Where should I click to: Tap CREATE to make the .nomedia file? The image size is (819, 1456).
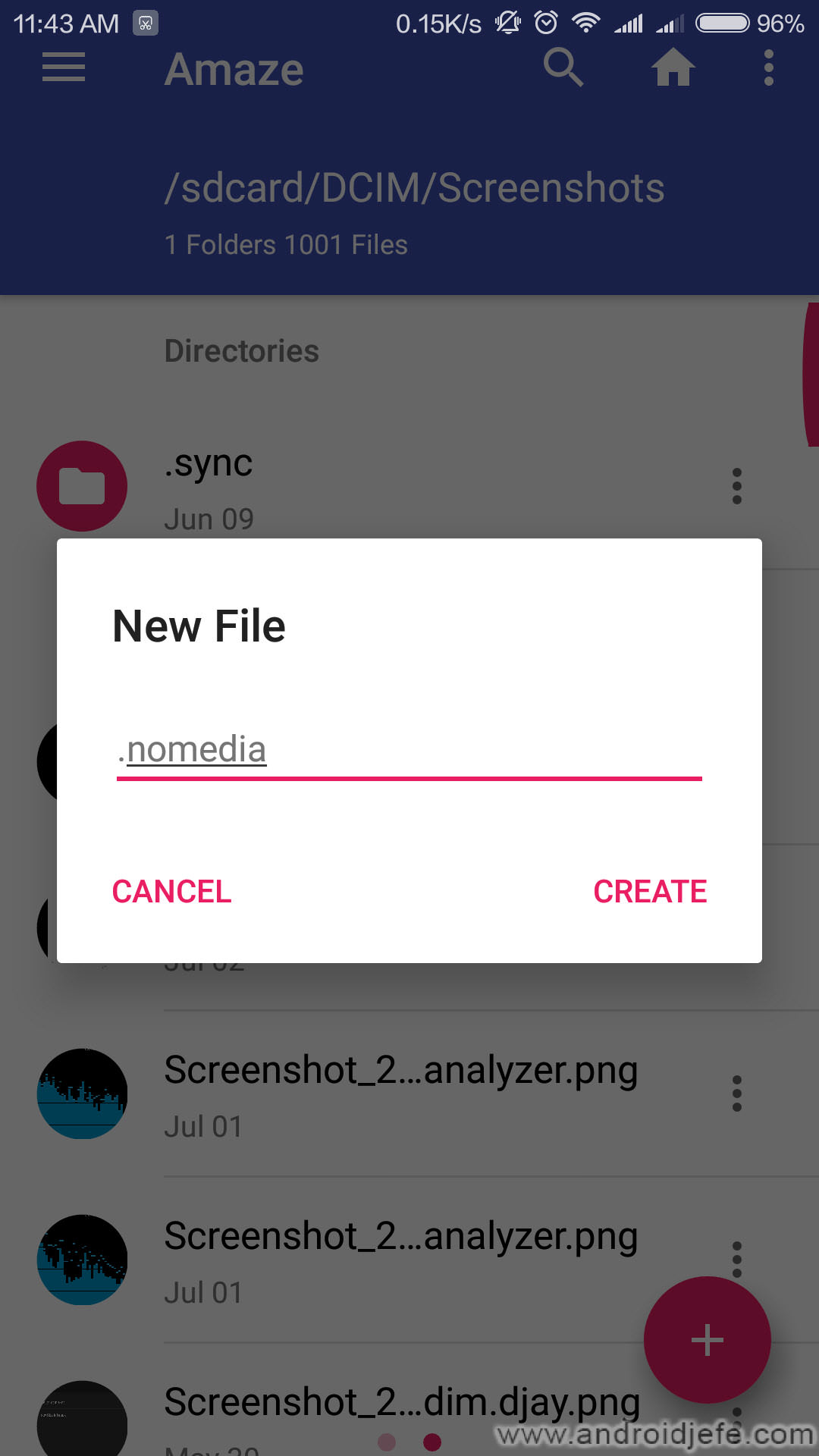click(650, 892)
